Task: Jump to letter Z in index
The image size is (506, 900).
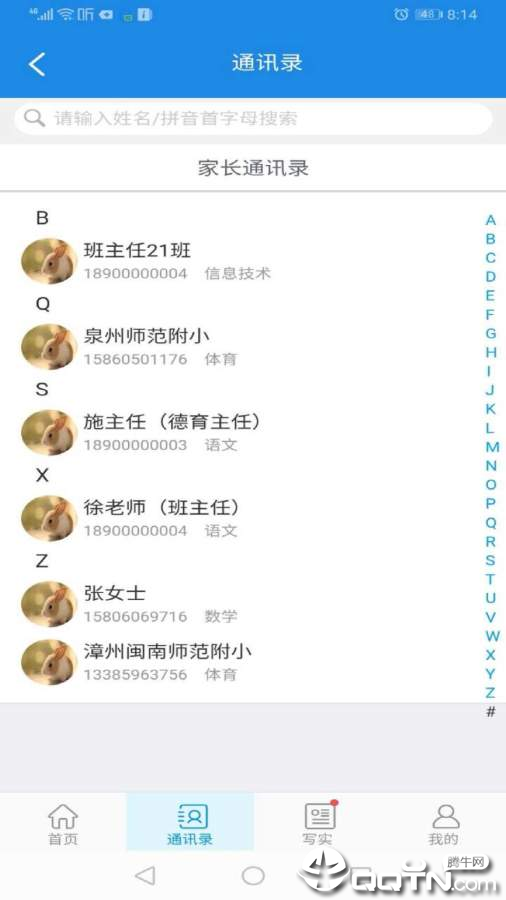Action: click(x=491, y=692)
